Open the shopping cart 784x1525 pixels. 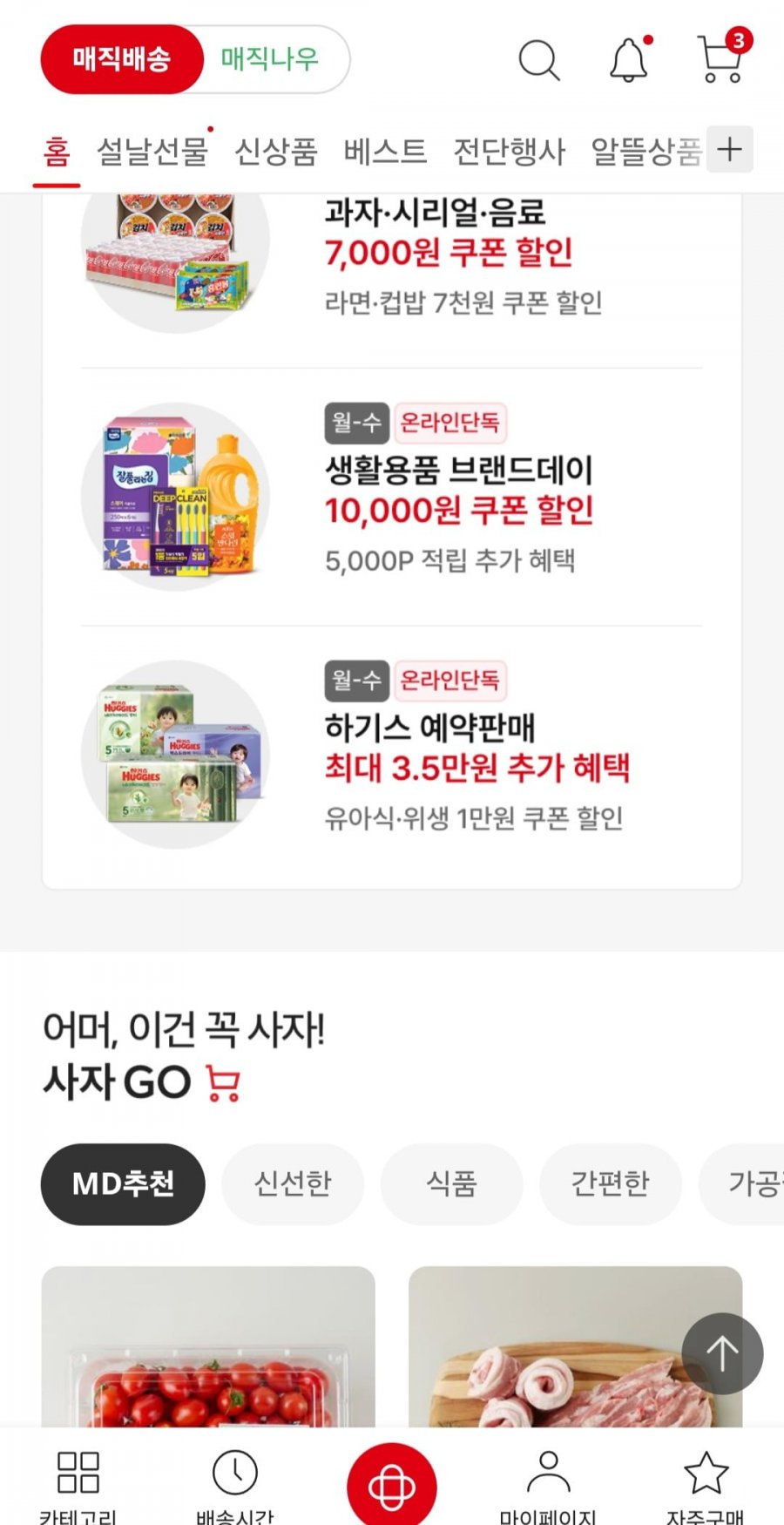(722, 59)
